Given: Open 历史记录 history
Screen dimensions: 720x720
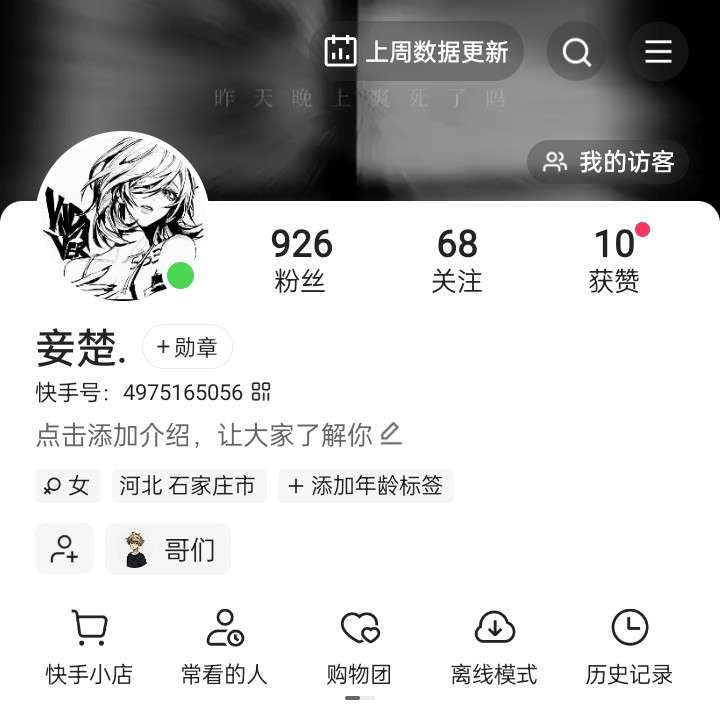Looking at the screenshot, I should point(629,648).
